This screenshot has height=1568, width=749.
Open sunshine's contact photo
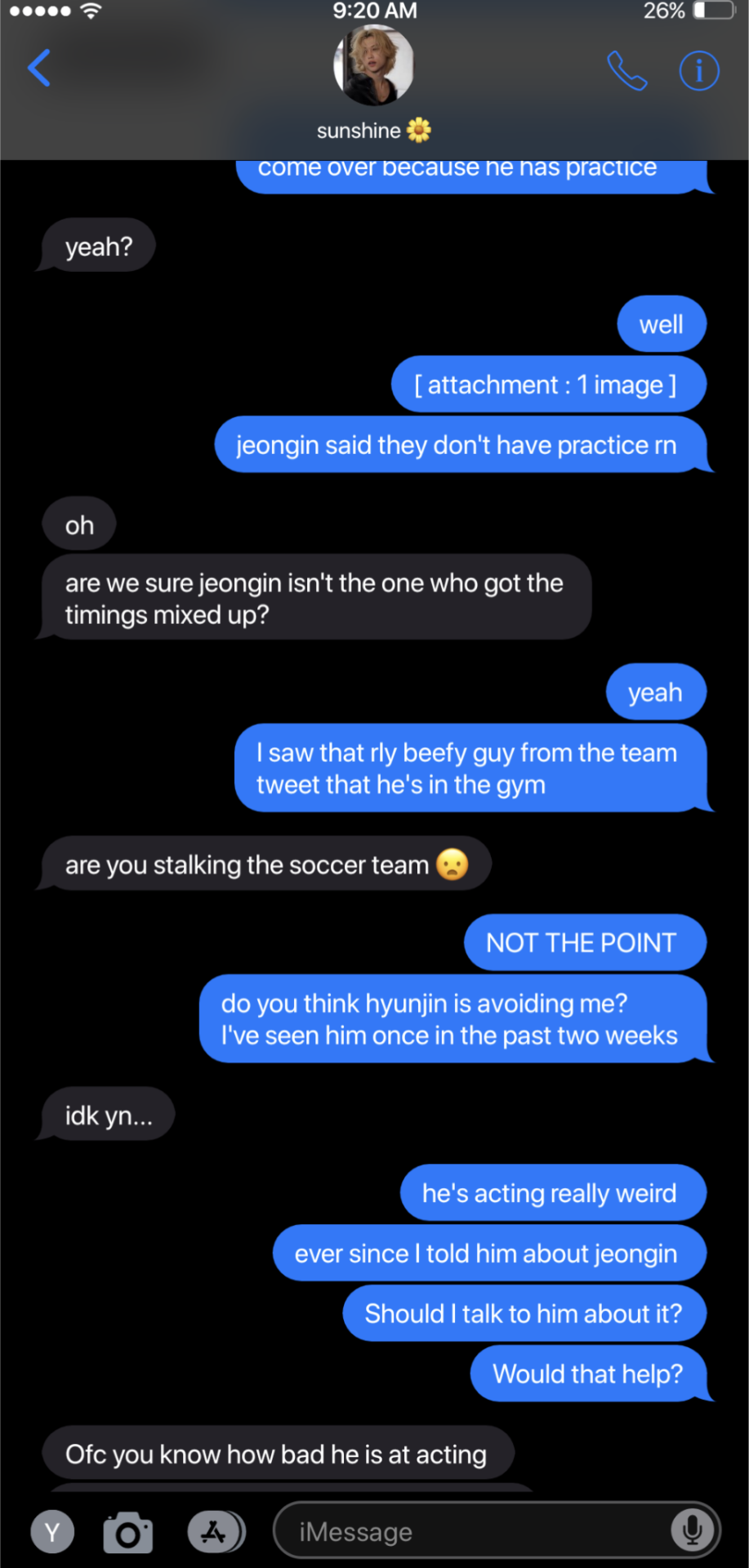pyautogui.click(x=374, y=65)
